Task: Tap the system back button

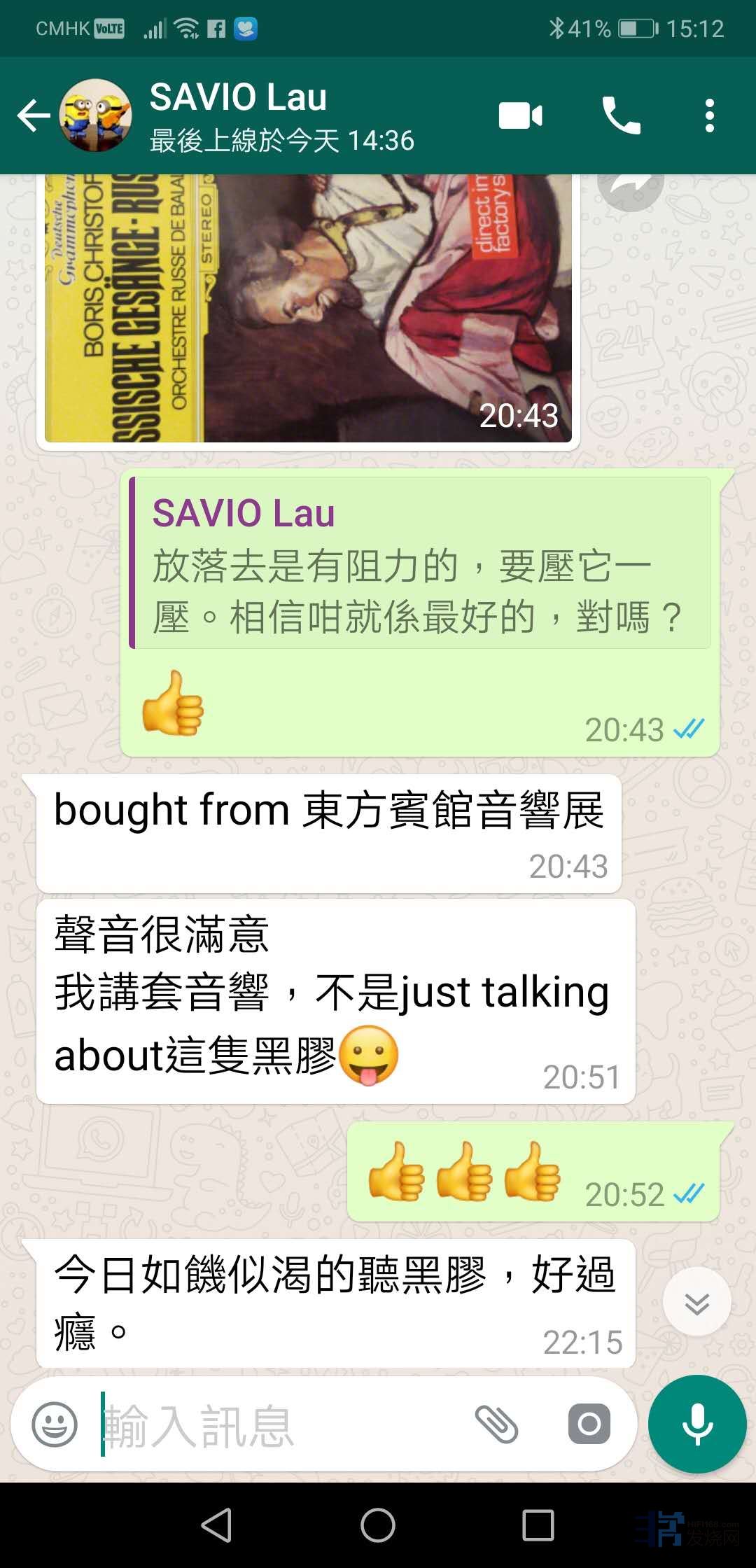Action: tap(216, 1525)
